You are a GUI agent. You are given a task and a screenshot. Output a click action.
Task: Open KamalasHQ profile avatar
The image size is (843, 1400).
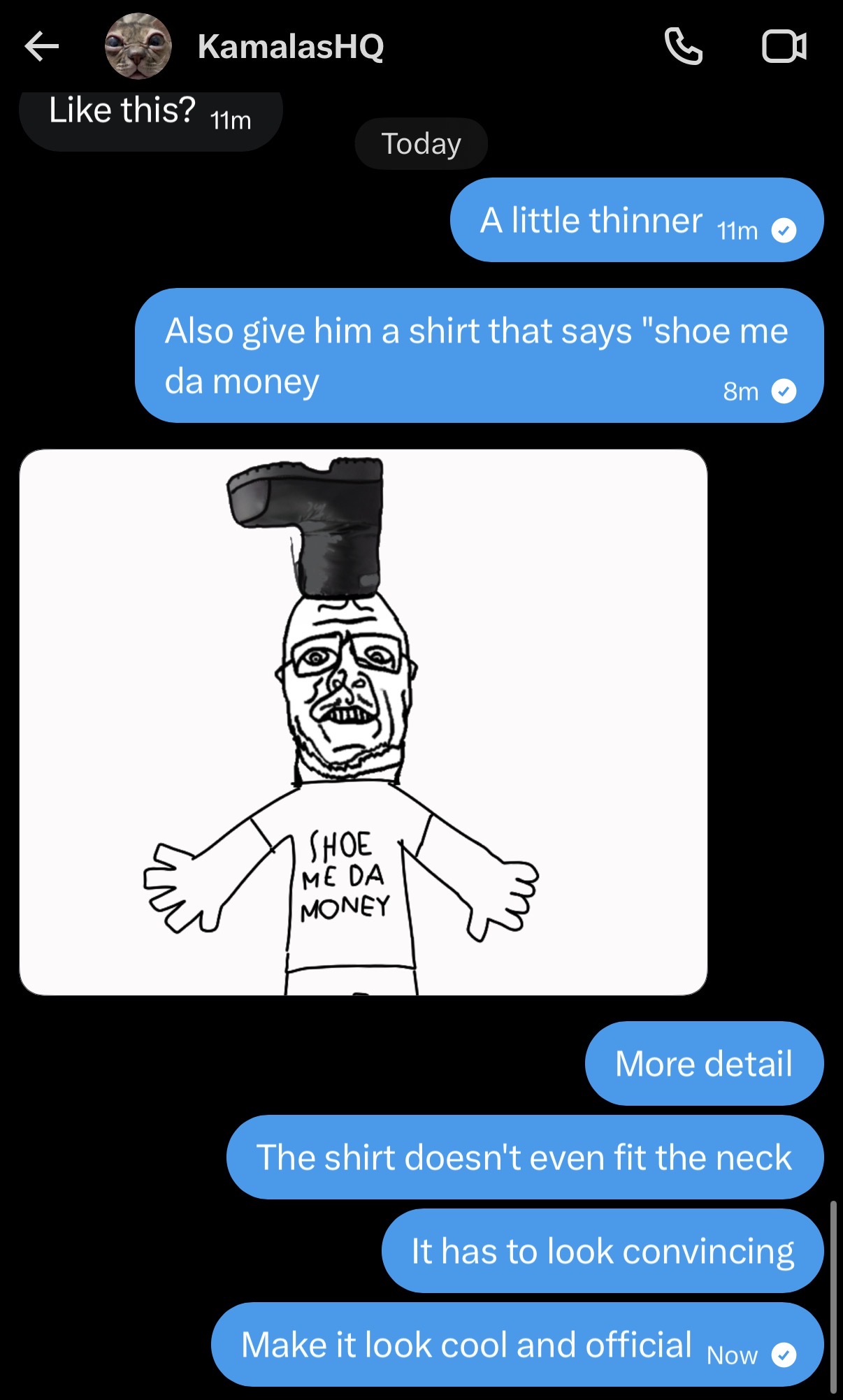pyautogui.click(x=138, y=47)
